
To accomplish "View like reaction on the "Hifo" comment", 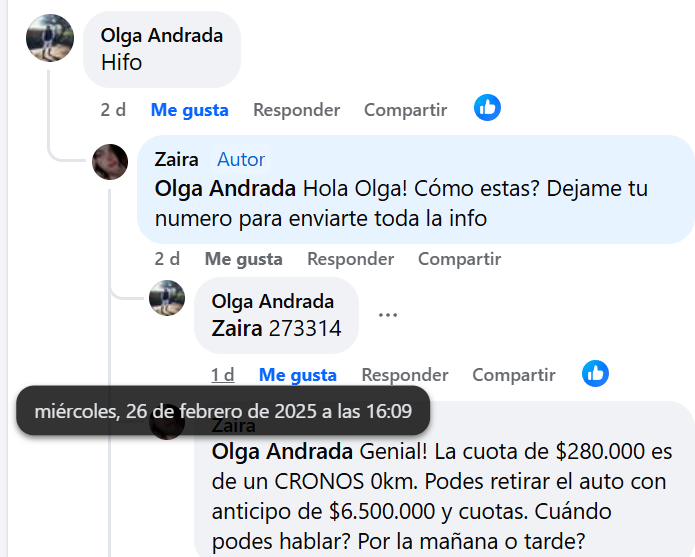I will 487,108.
